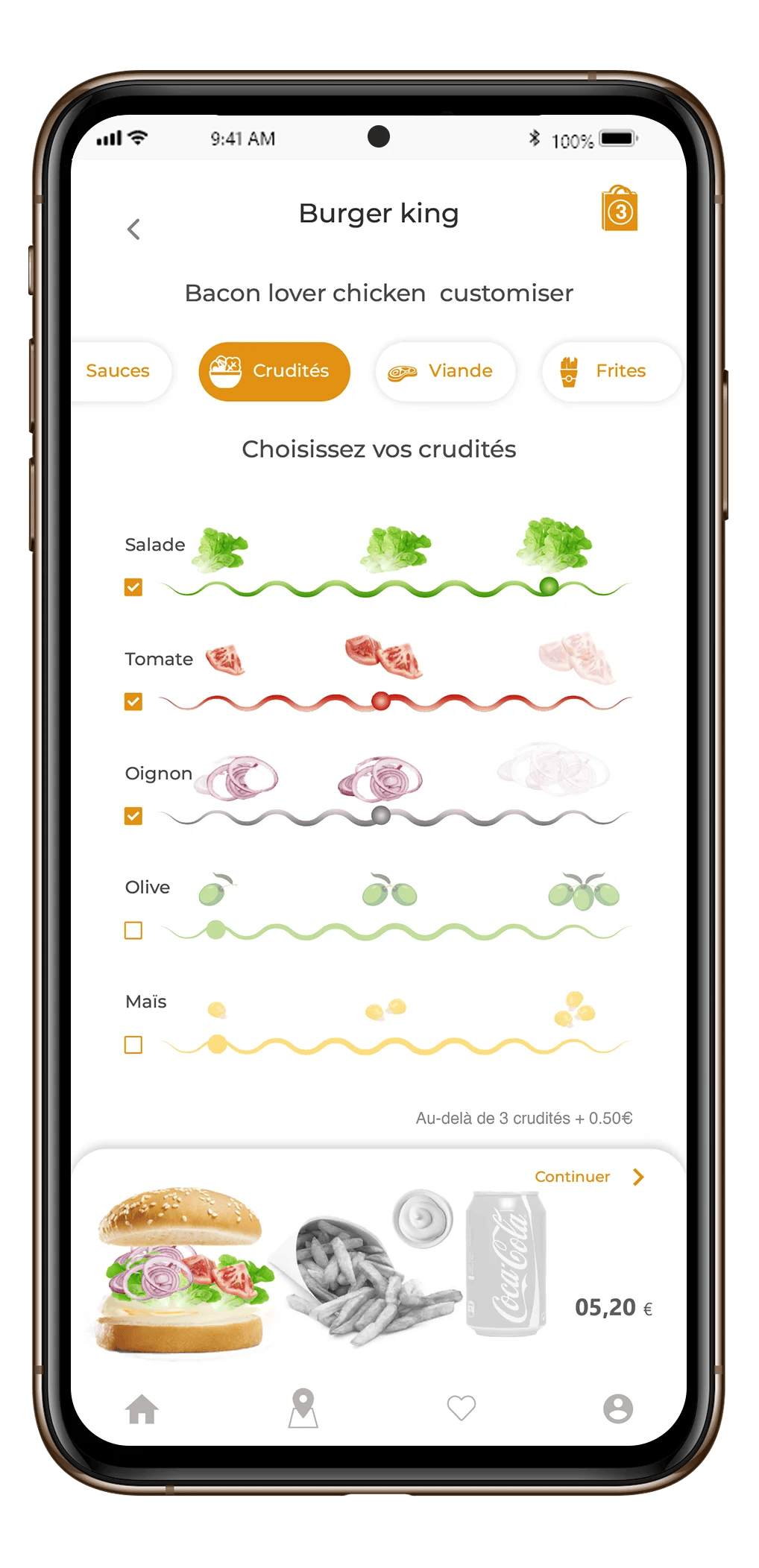Uncheck the Tomate checkbox
Viewport: 759px width, 1568px height.
click(133, 702)
